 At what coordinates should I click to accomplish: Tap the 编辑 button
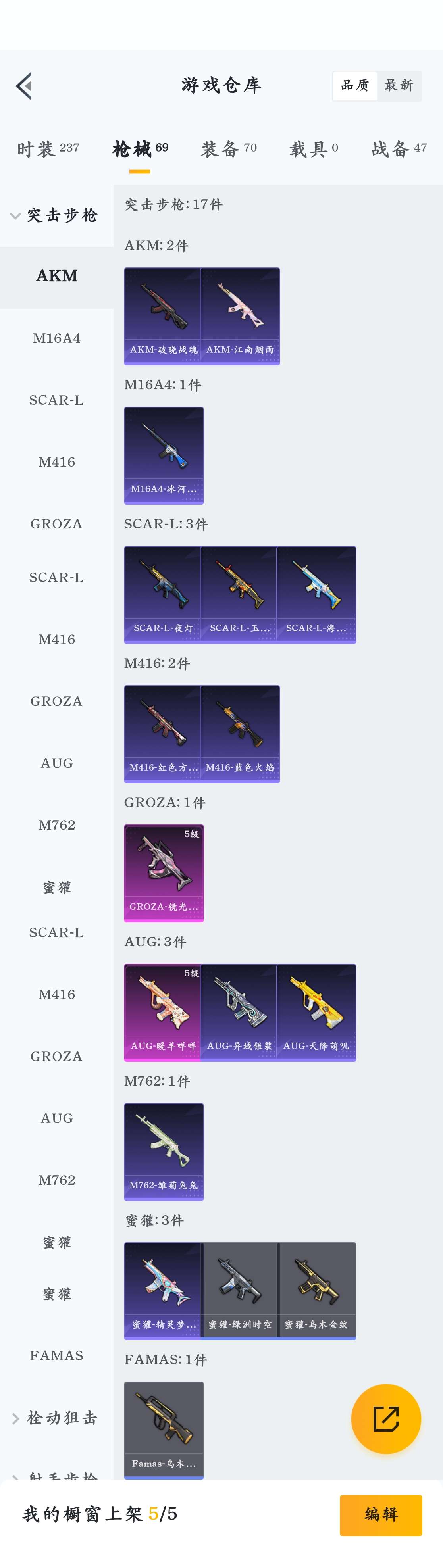(x=380, y=1514)
